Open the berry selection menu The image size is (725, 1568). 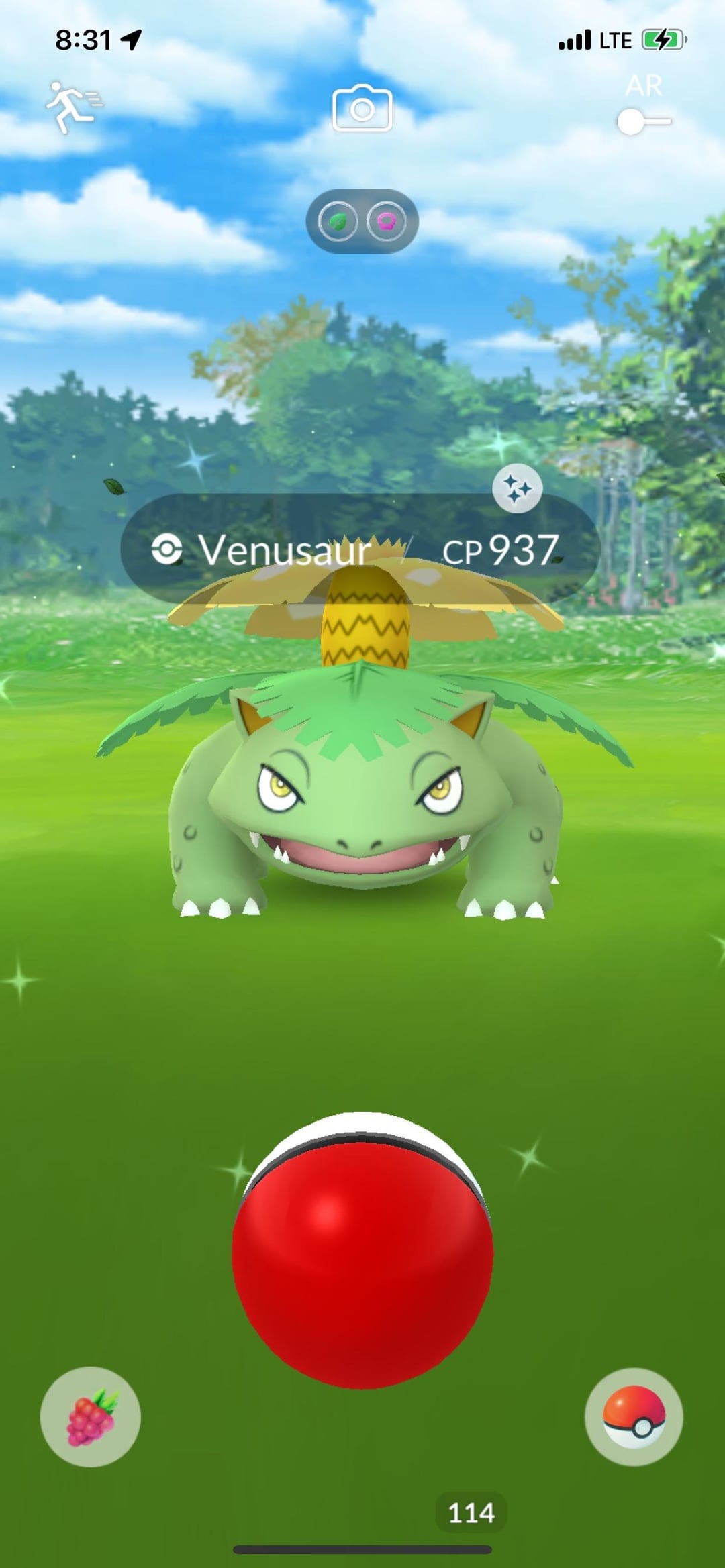[91, 1416]
